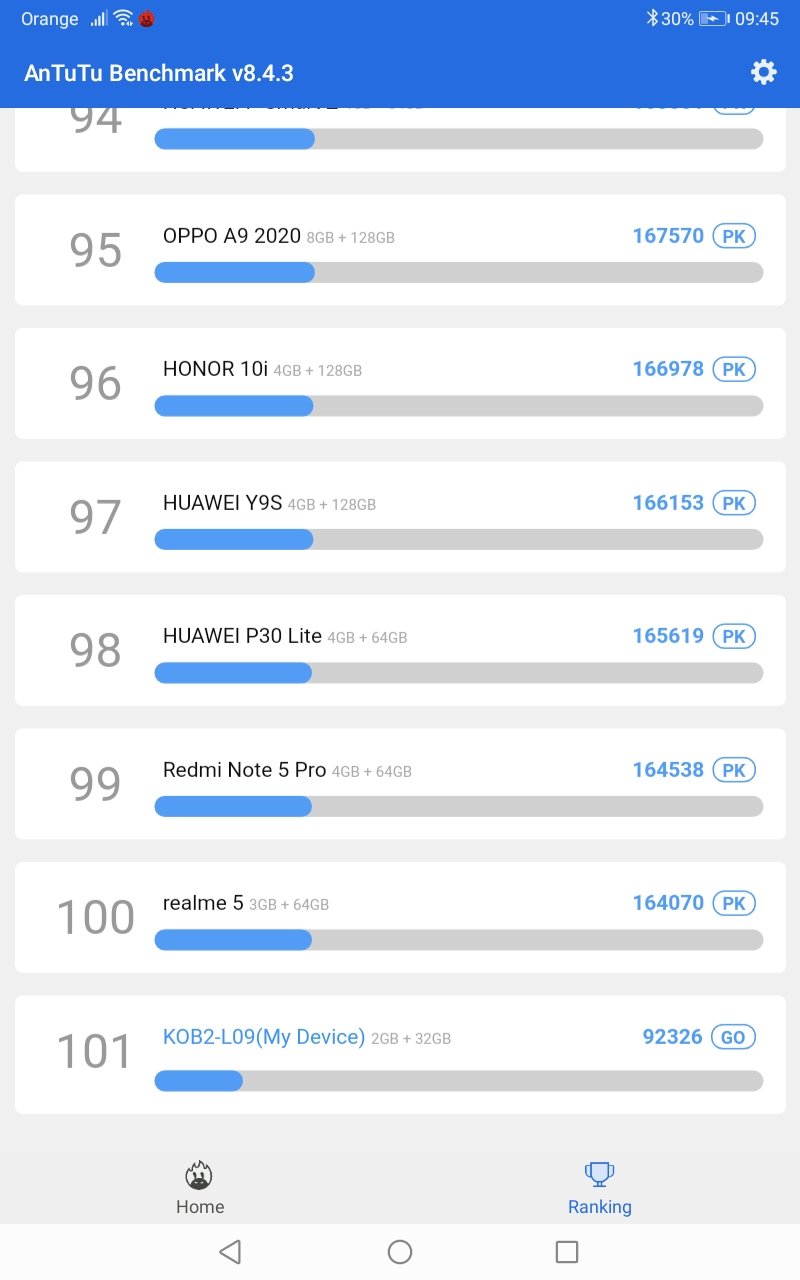800x1280 pixels.
Task: Select the Ranking tab
Action: (x=600, y=1188)
